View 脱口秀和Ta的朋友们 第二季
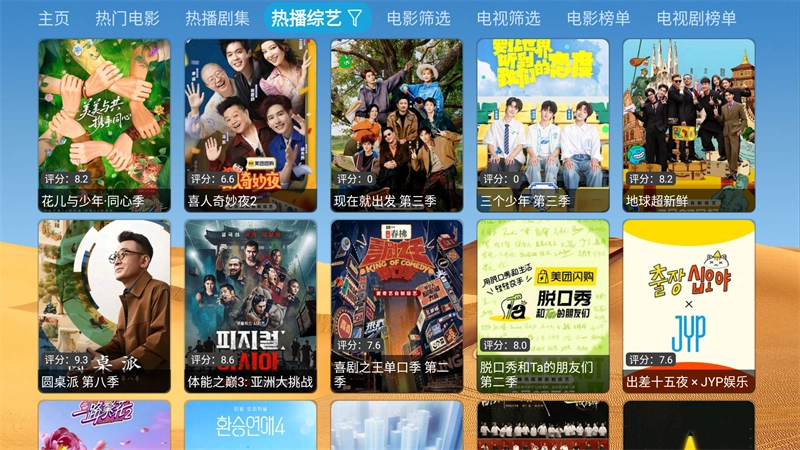 click(543, 306)
